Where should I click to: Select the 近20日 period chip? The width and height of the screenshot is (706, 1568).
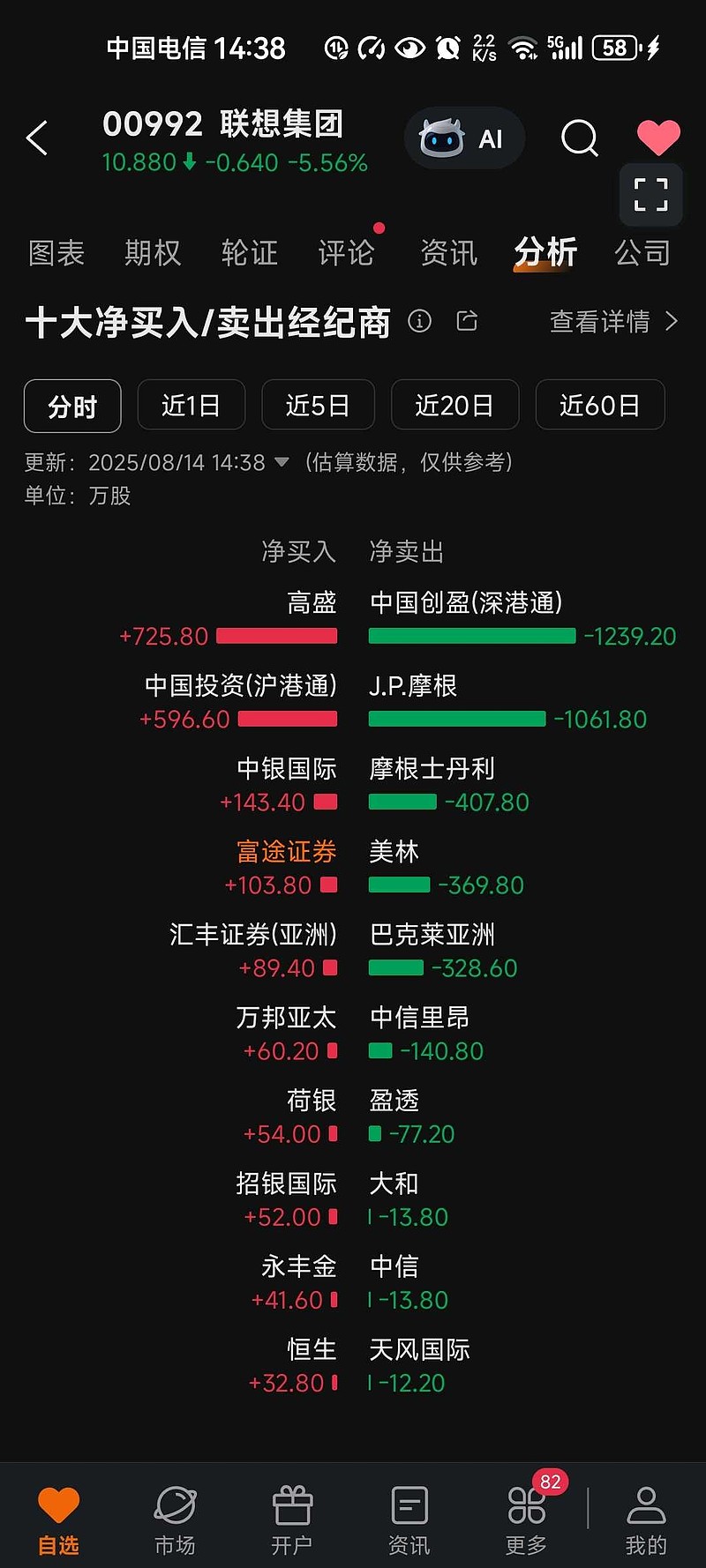(454, 405)
